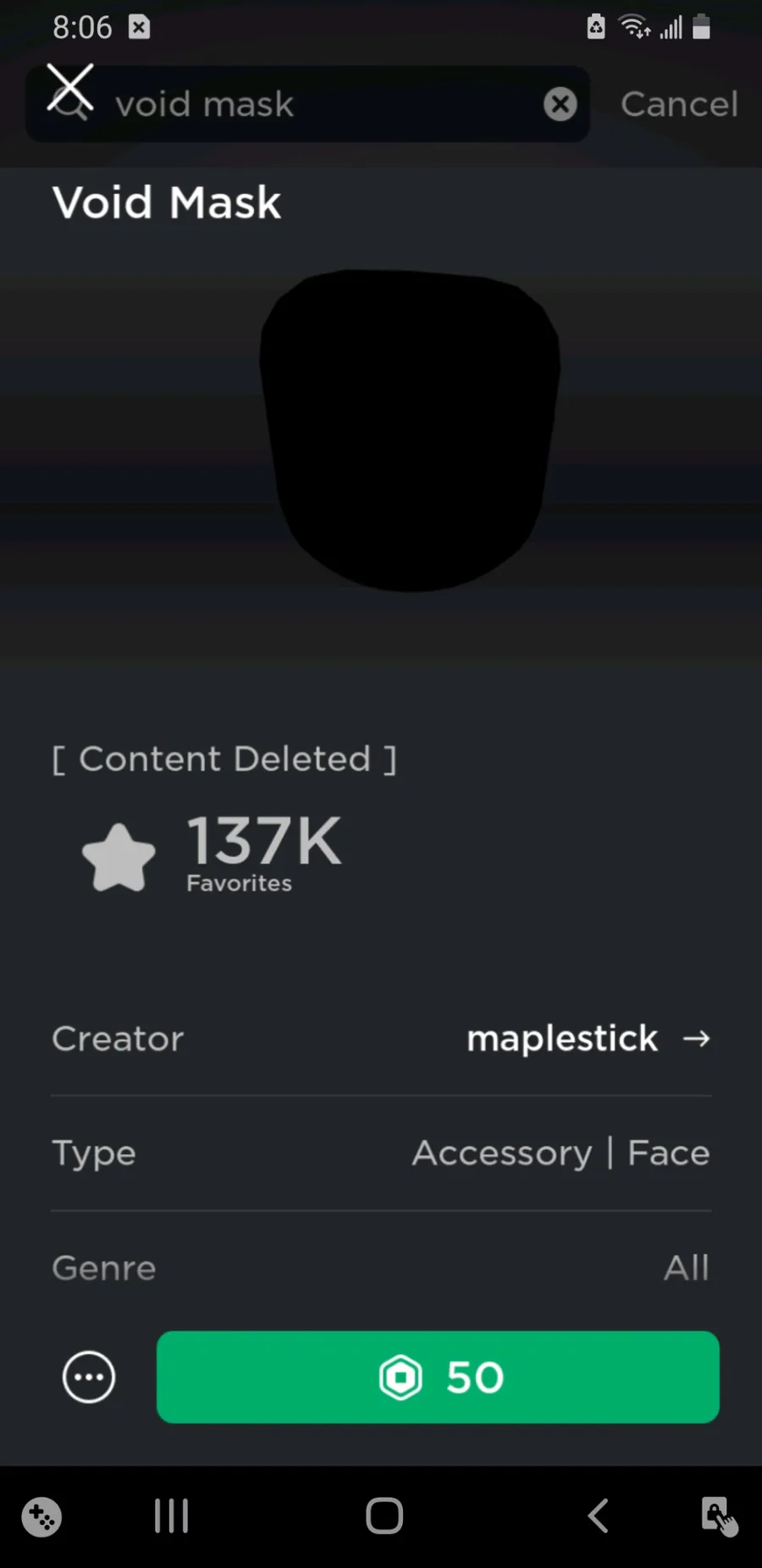Open creator maplestick's profile
762x1568 pixels.
tap(588, 1038)
